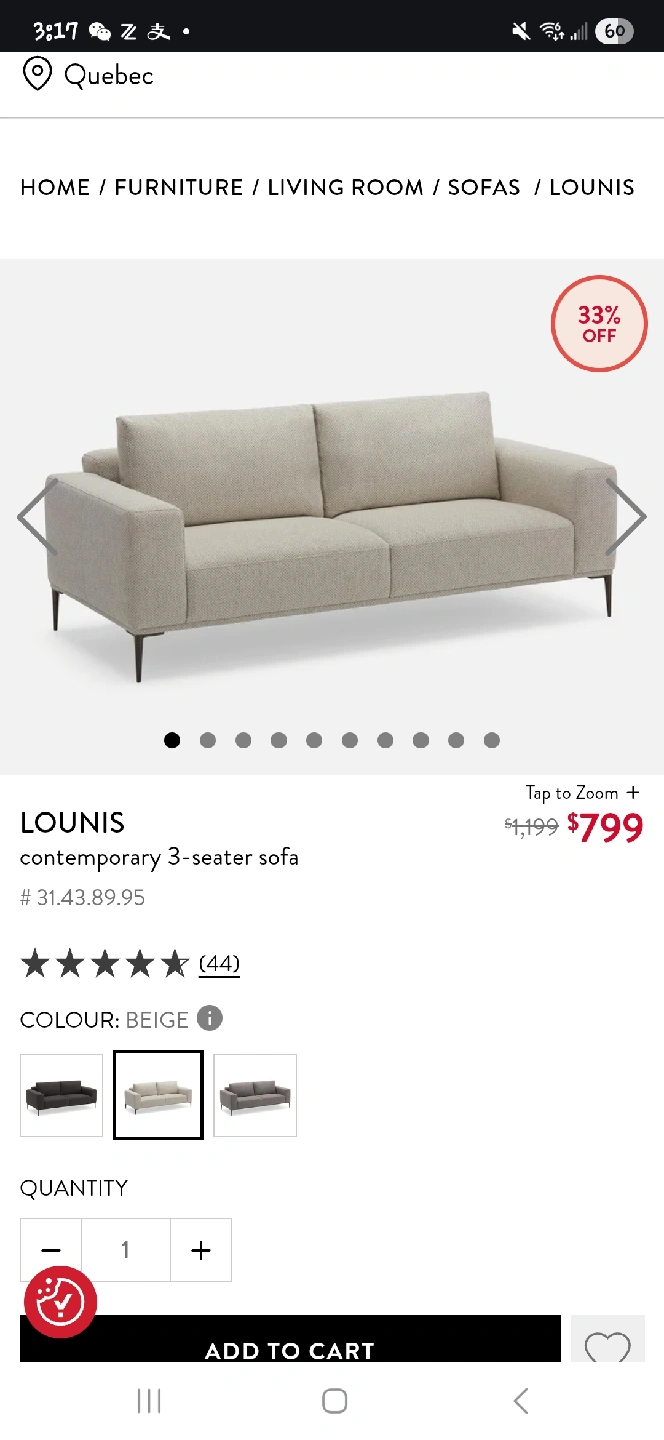Open the FURNITURE breadcrumb link
Viewport: 664px width, 1440px height.
(179, 187)
